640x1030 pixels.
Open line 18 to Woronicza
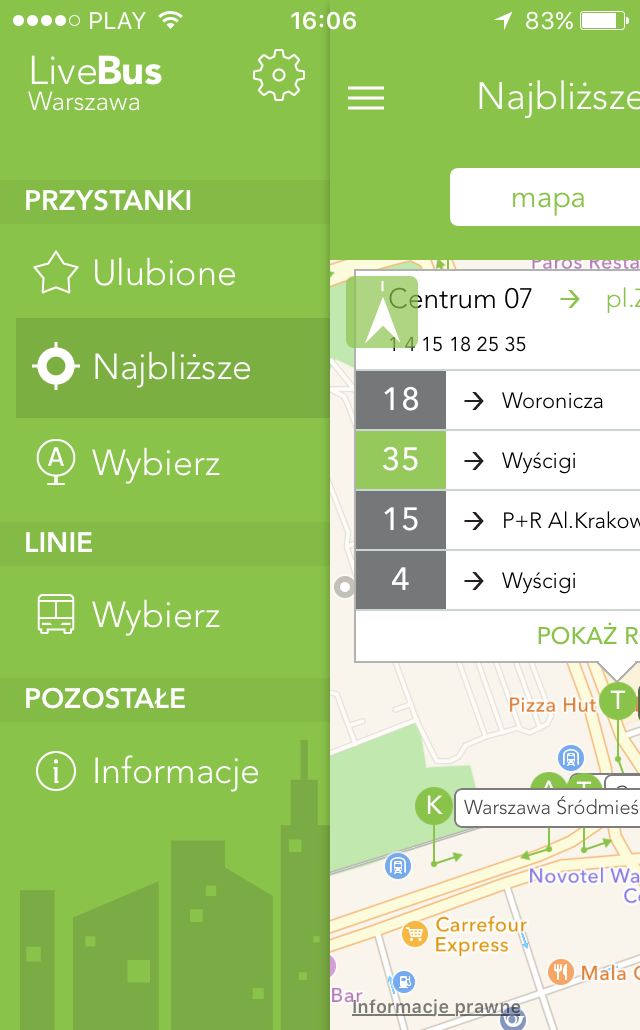tap(497, 400)
